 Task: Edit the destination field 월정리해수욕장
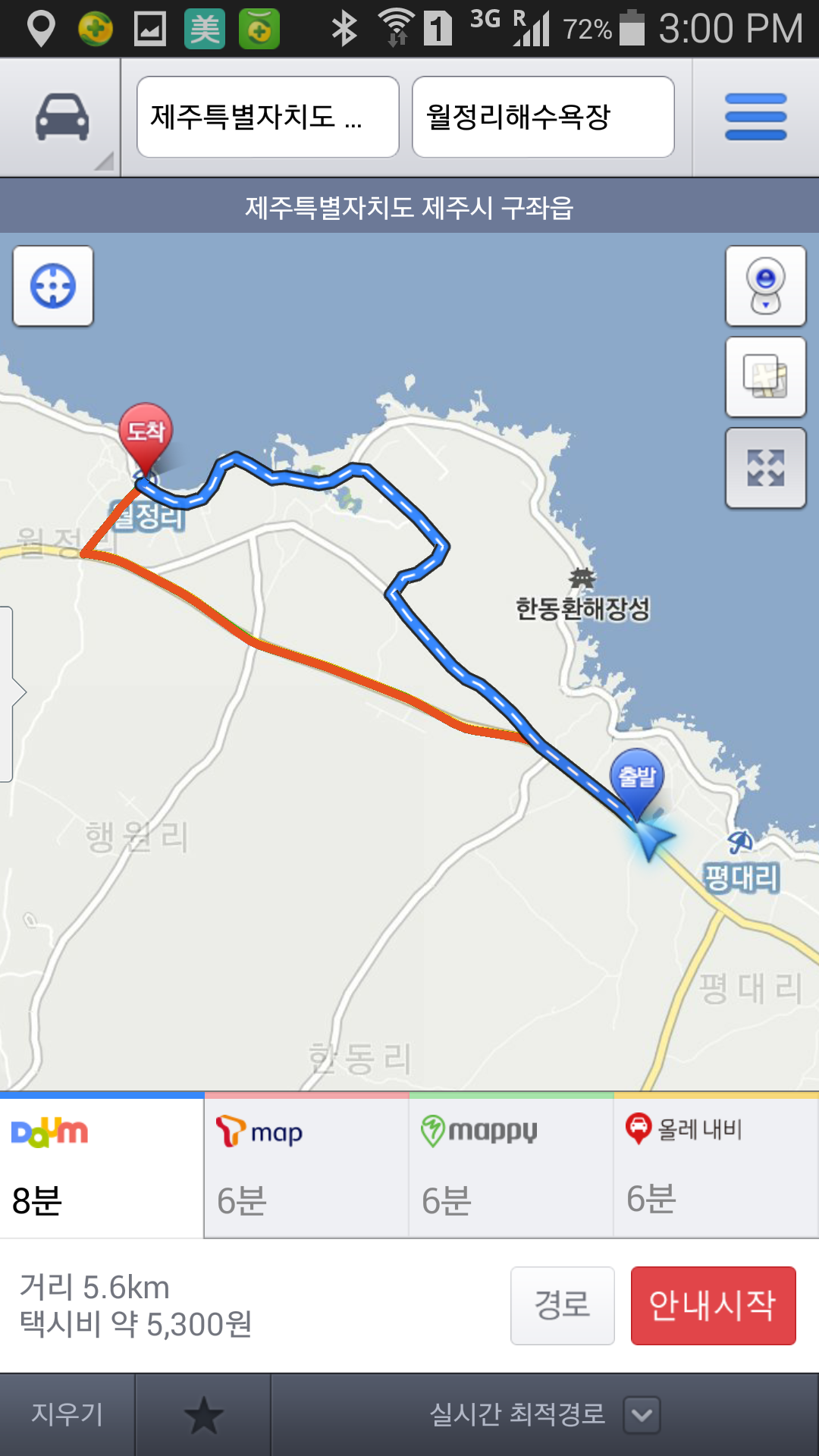click(x=543, y=118)
